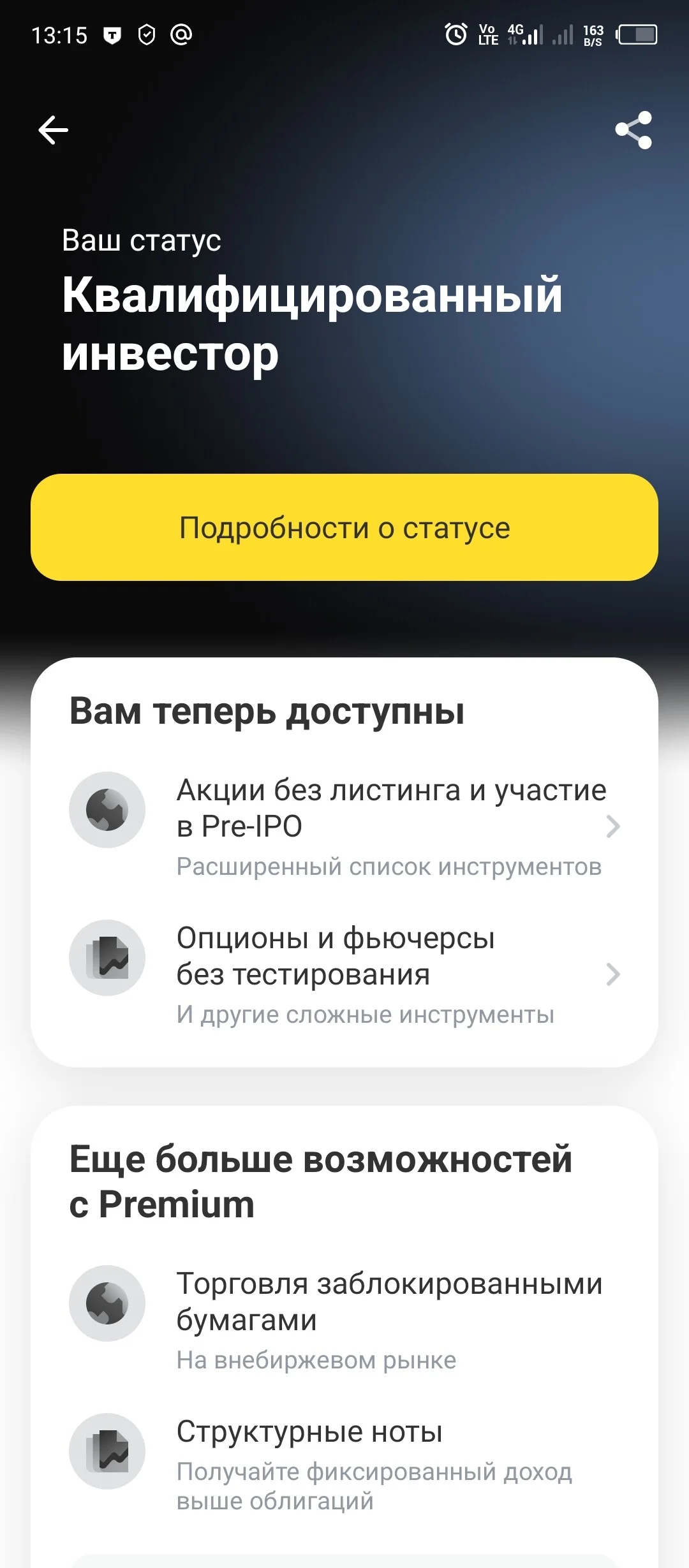Open Акции без листинга и участие в Pre-IPO
Viewport: 689px width, 1568px height.
pos(344,826)
